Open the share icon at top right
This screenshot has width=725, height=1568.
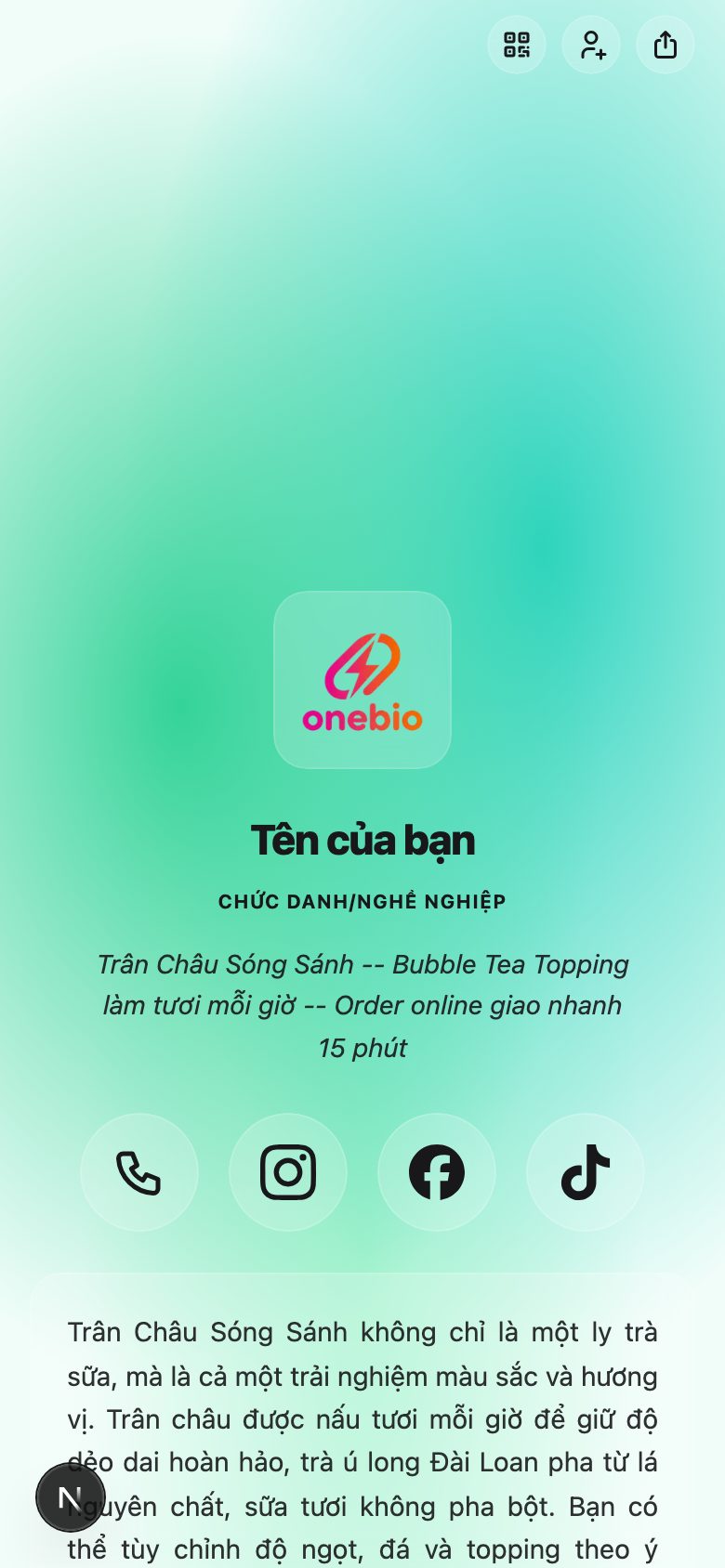pyautogui.click(x=665, y=45)
